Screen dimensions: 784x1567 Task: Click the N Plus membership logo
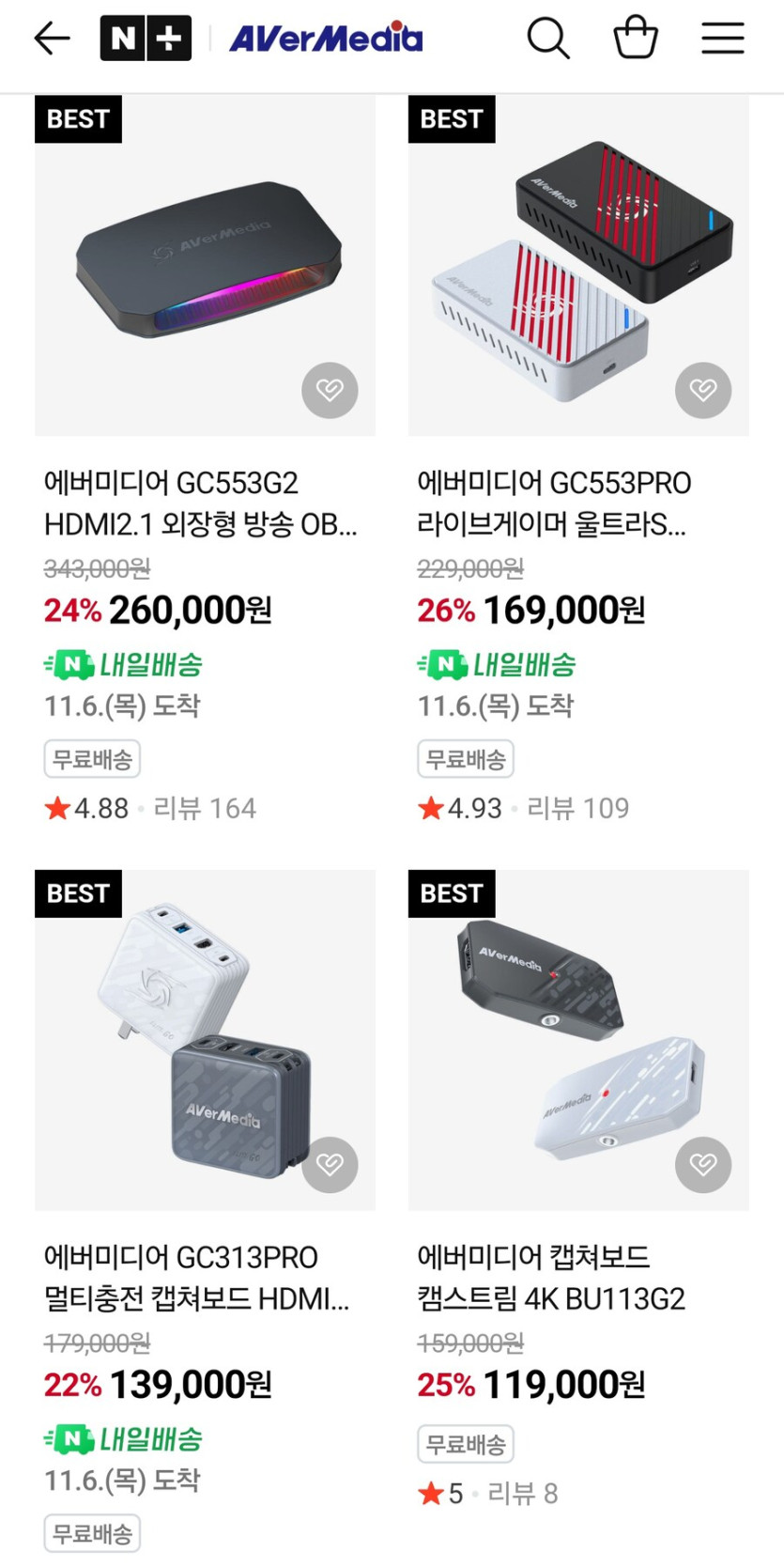(x=146, y=38)
